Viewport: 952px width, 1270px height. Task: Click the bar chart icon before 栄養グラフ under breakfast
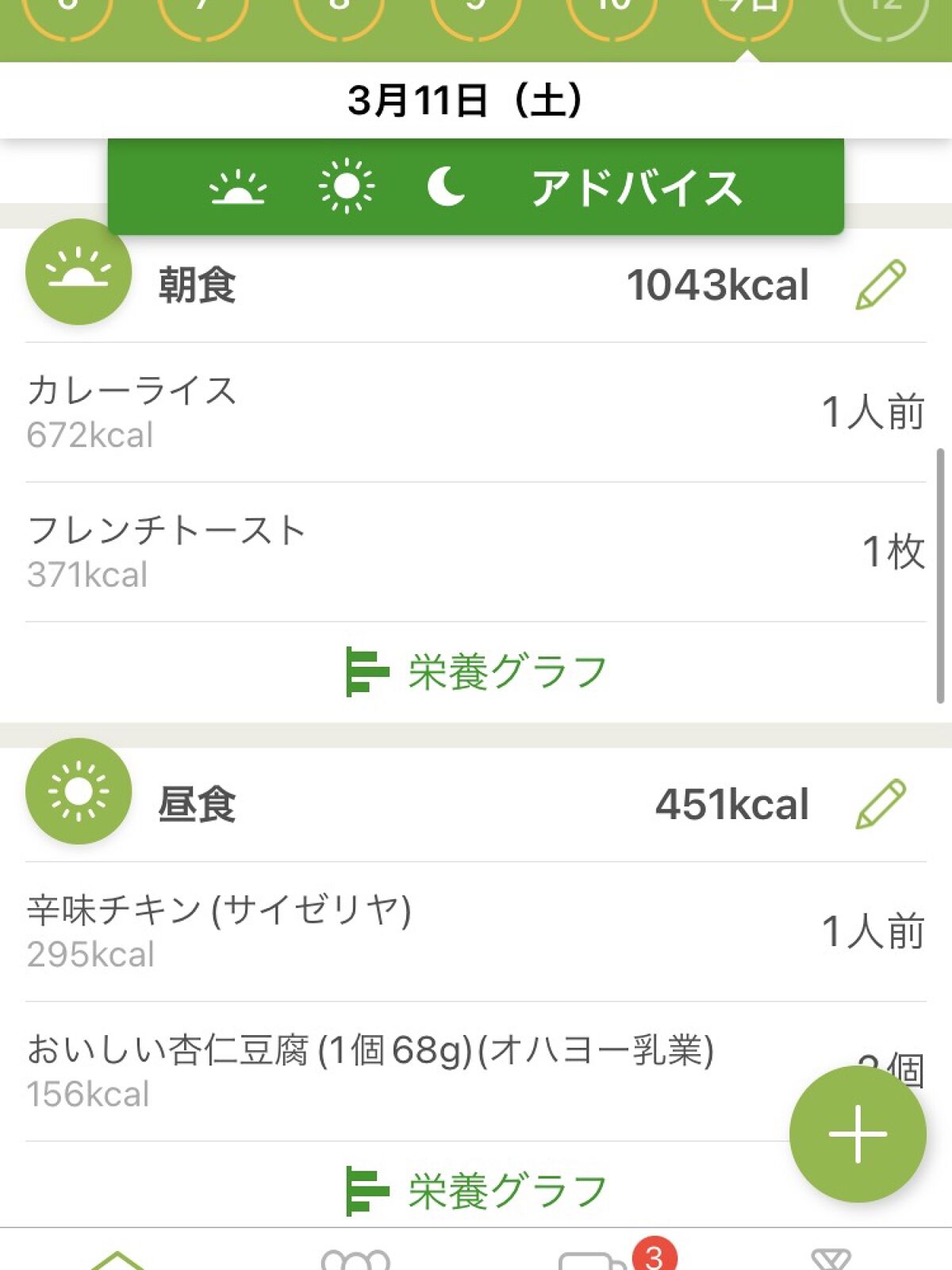click(x=364, y=672)
